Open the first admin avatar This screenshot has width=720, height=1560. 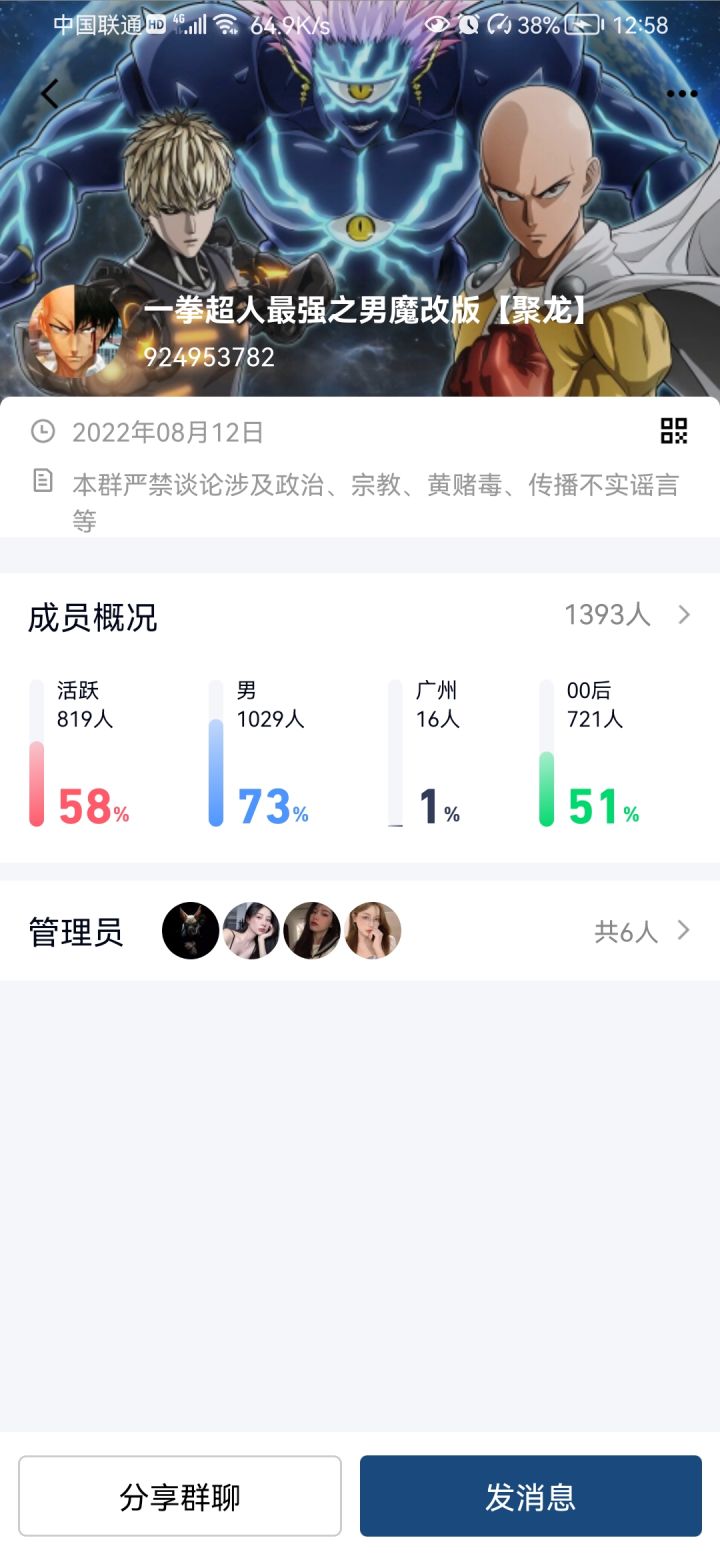[x=190, y=930]
